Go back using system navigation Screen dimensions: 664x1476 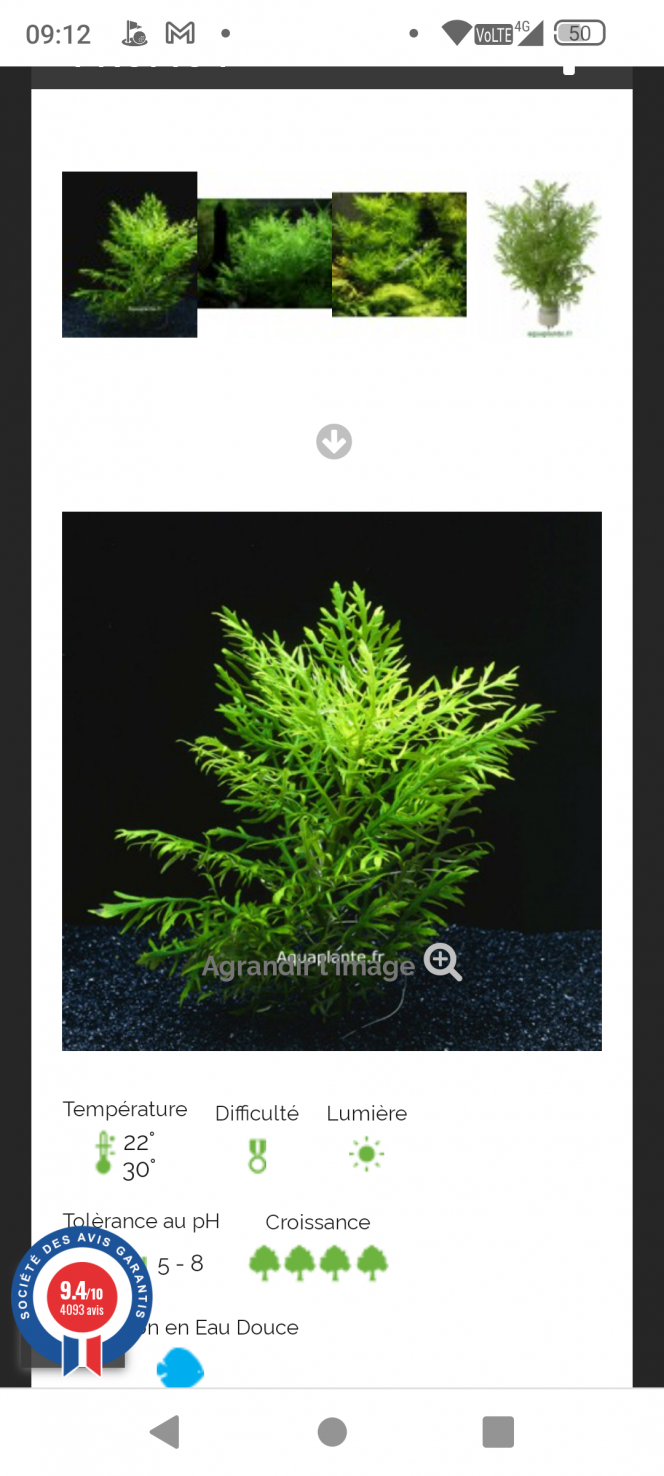(x=165, y=1432)
